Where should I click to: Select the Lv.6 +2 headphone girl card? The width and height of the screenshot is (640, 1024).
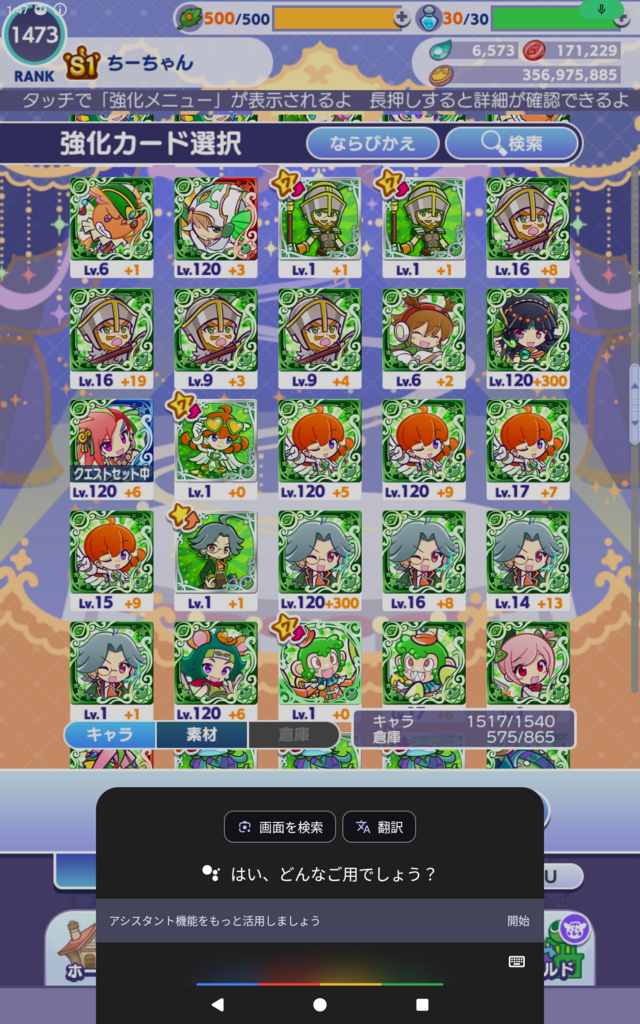point(424,339)
